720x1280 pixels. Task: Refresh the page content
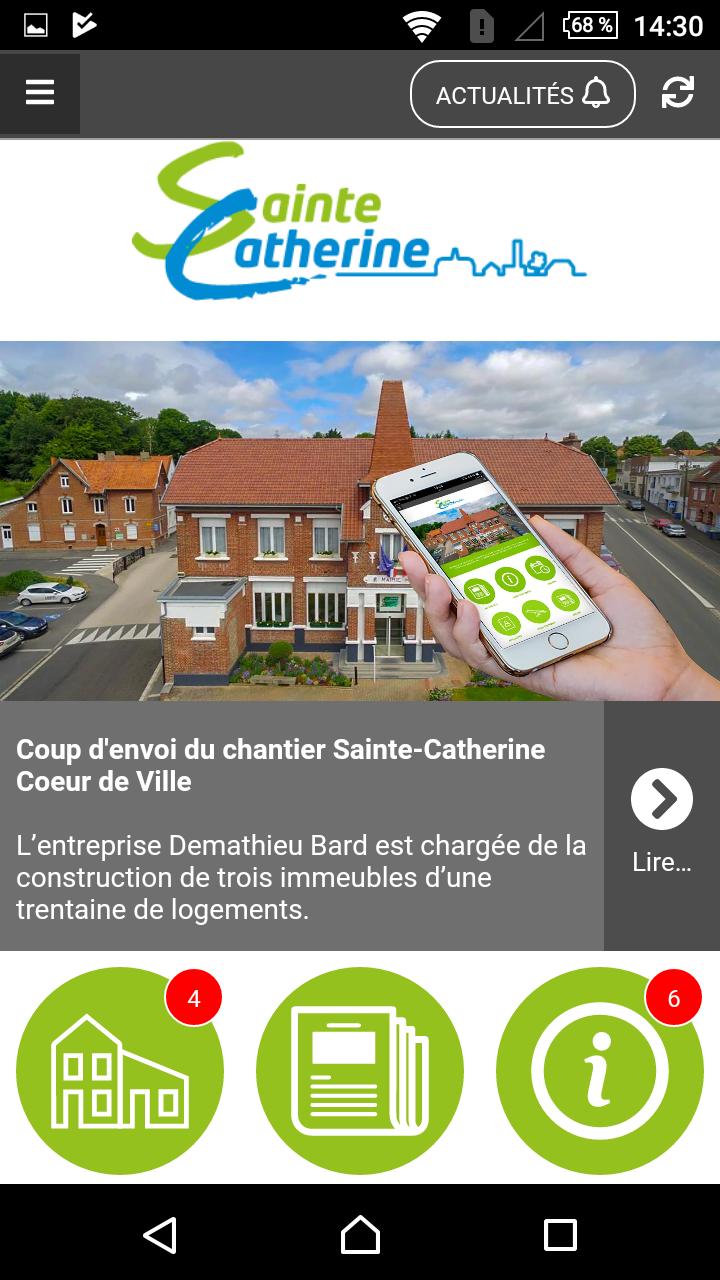click(x=678, y=93)
